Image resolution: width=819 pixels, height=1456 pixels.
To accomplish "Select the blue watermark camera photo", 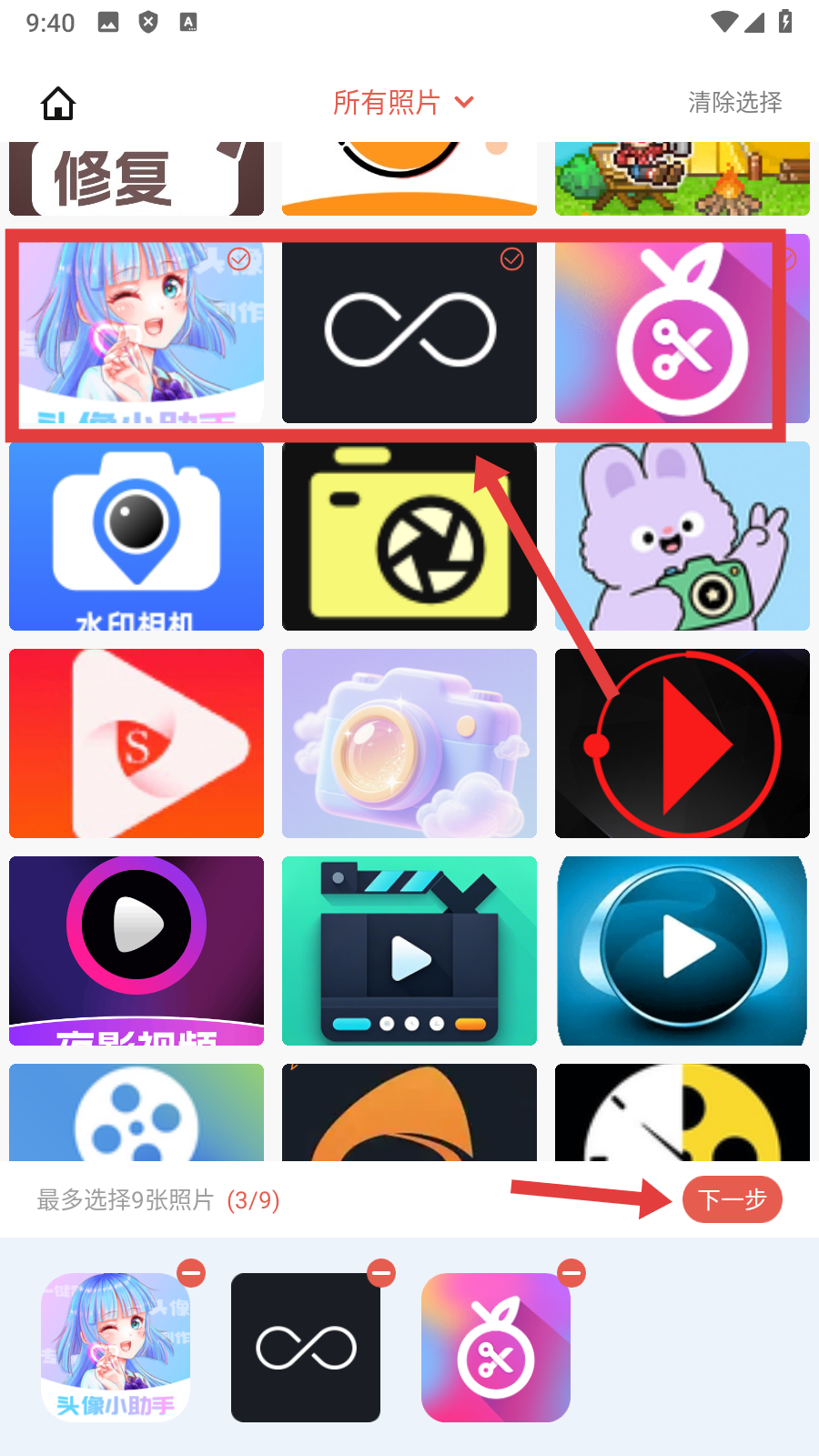I will tap(136, 536).
